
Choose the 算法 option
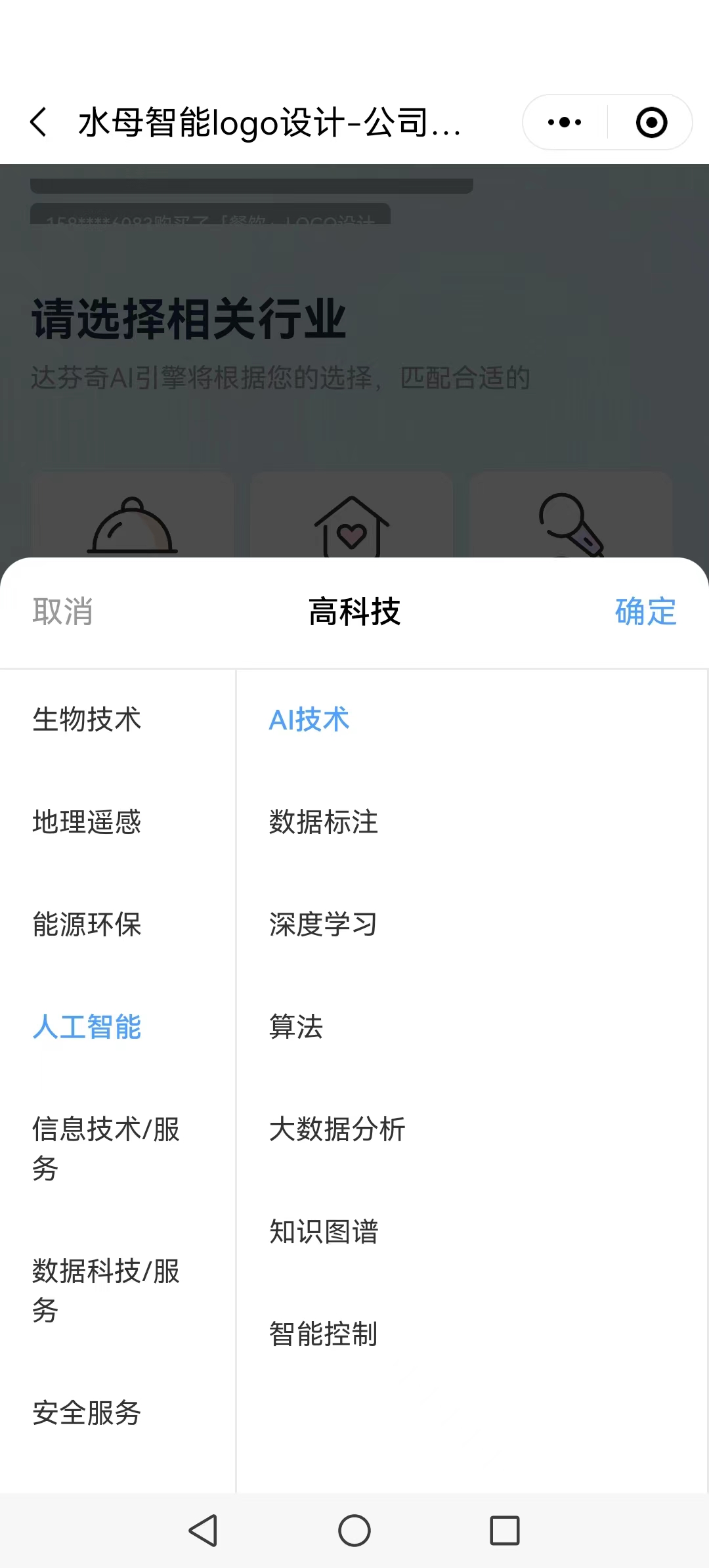pyautogui.click(x=296, y=1026)
